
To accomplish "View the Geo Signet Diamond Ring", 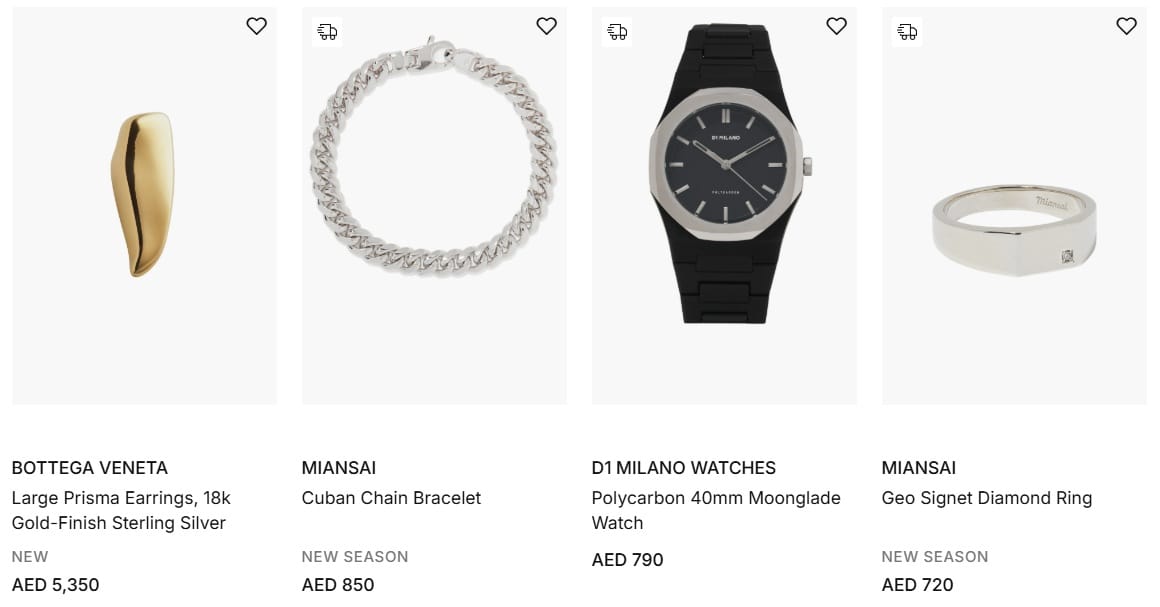I will pos(1014,206).
